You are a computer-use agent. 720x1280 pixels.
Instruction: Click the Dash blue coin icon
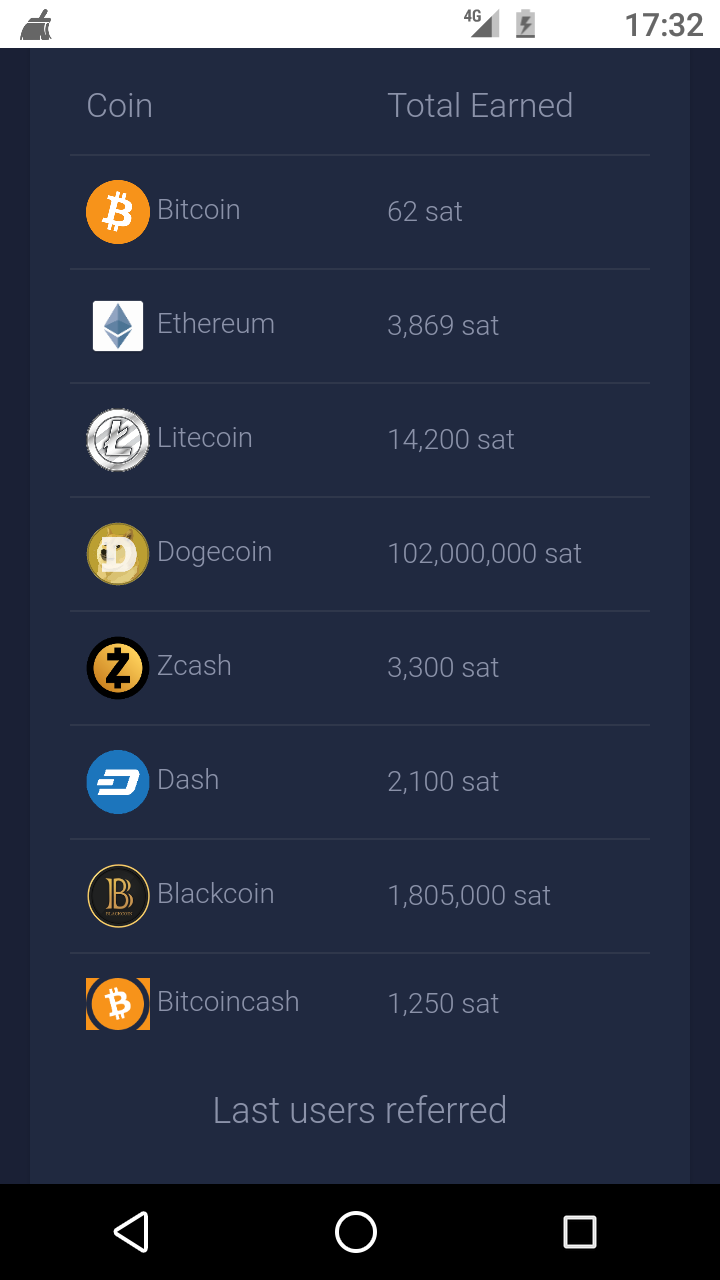117,781
